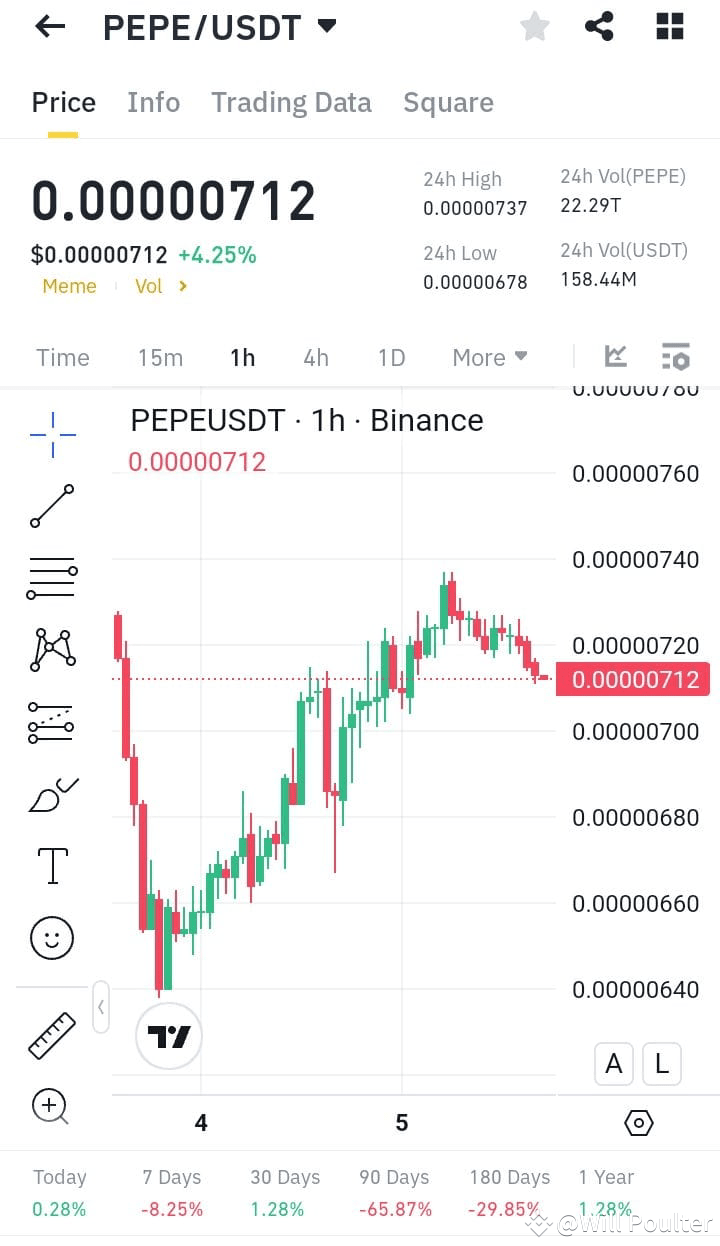This screenshot has width=720, height=1246.
Task: Select the text annotation tool
Action: (x=51, y=865)
